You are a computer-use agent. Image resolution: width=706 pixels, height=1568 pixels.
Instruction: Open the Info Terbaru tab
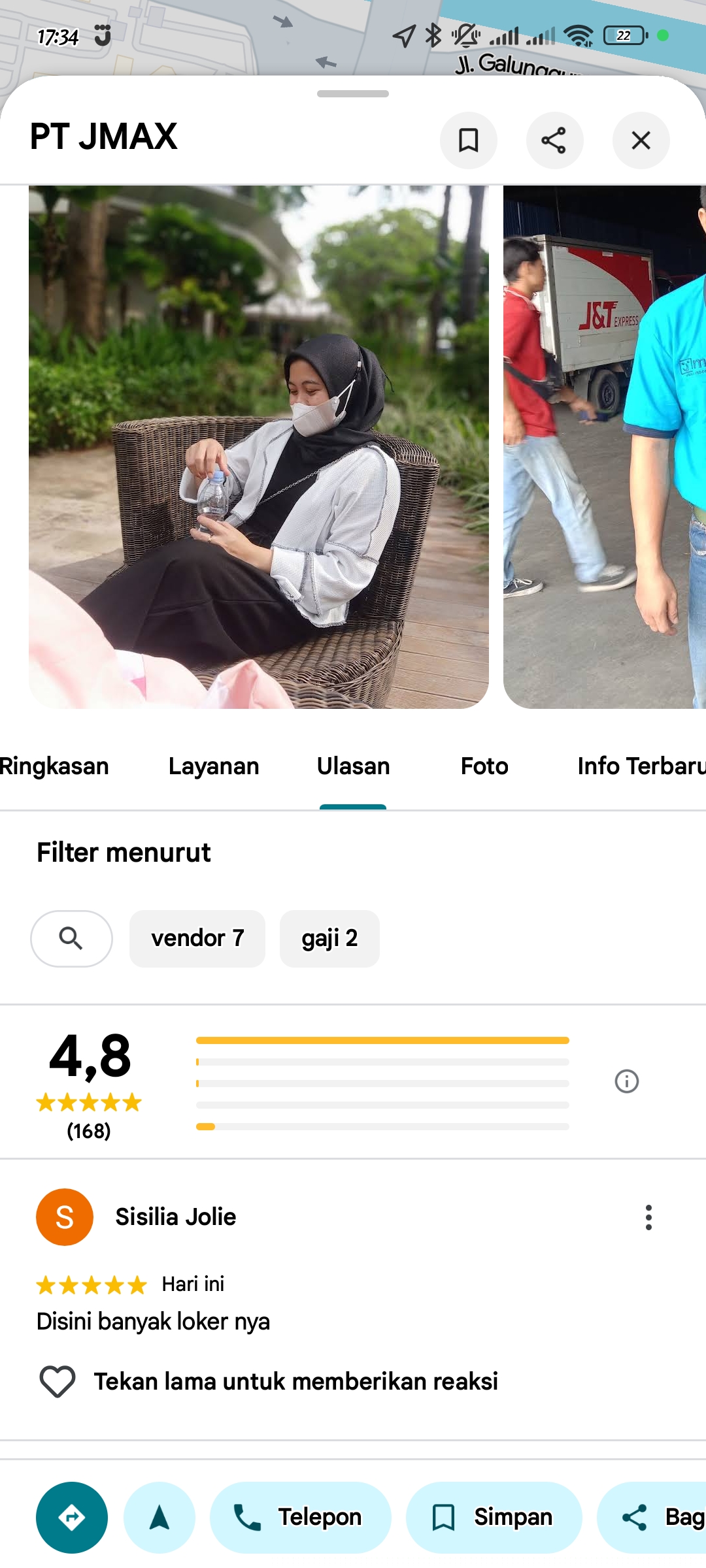pyautogui.click(x=641, y=766)
